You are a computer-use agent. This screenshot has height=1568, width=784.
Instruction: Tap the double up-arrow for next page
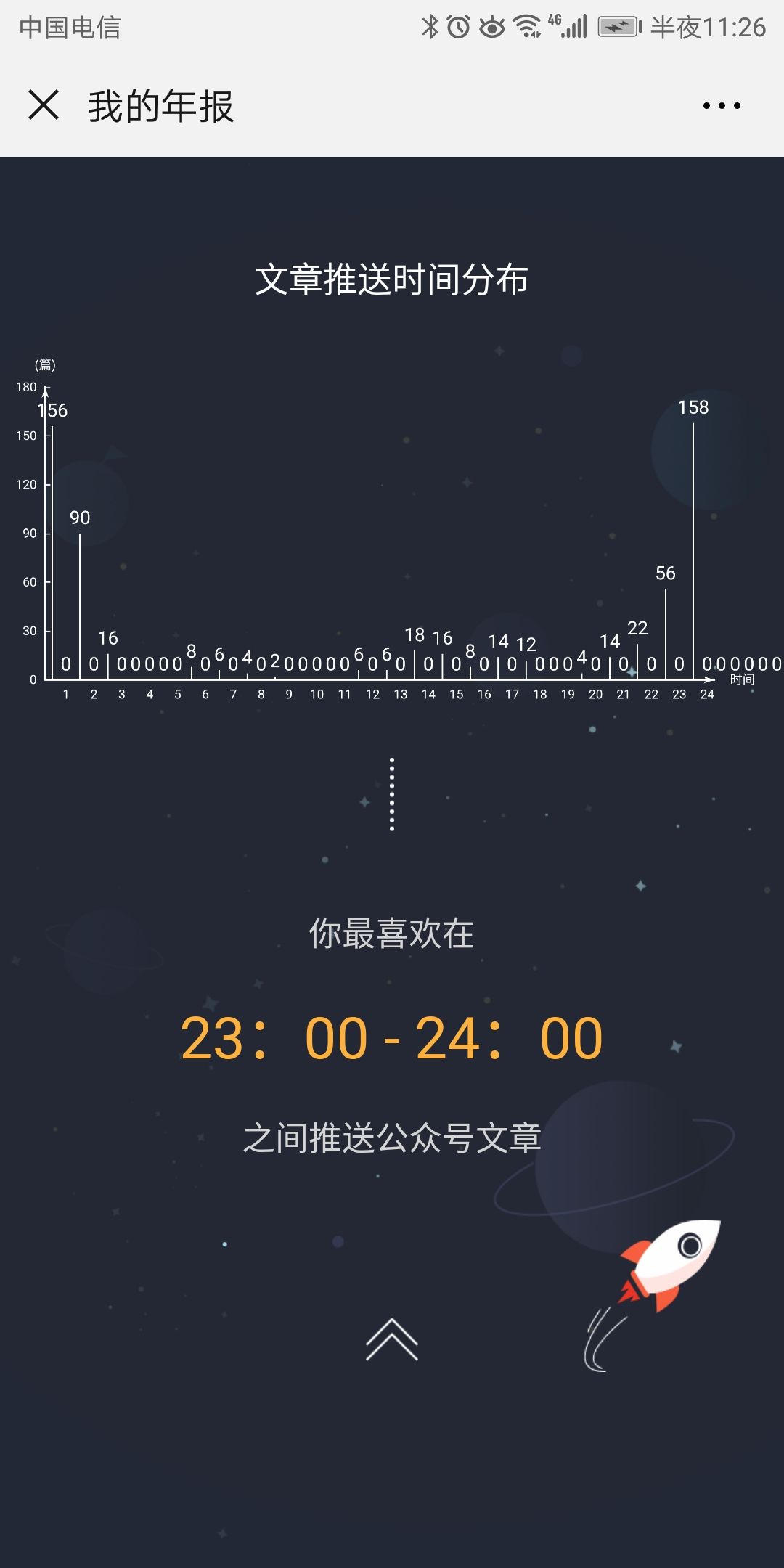point(392,1339)
